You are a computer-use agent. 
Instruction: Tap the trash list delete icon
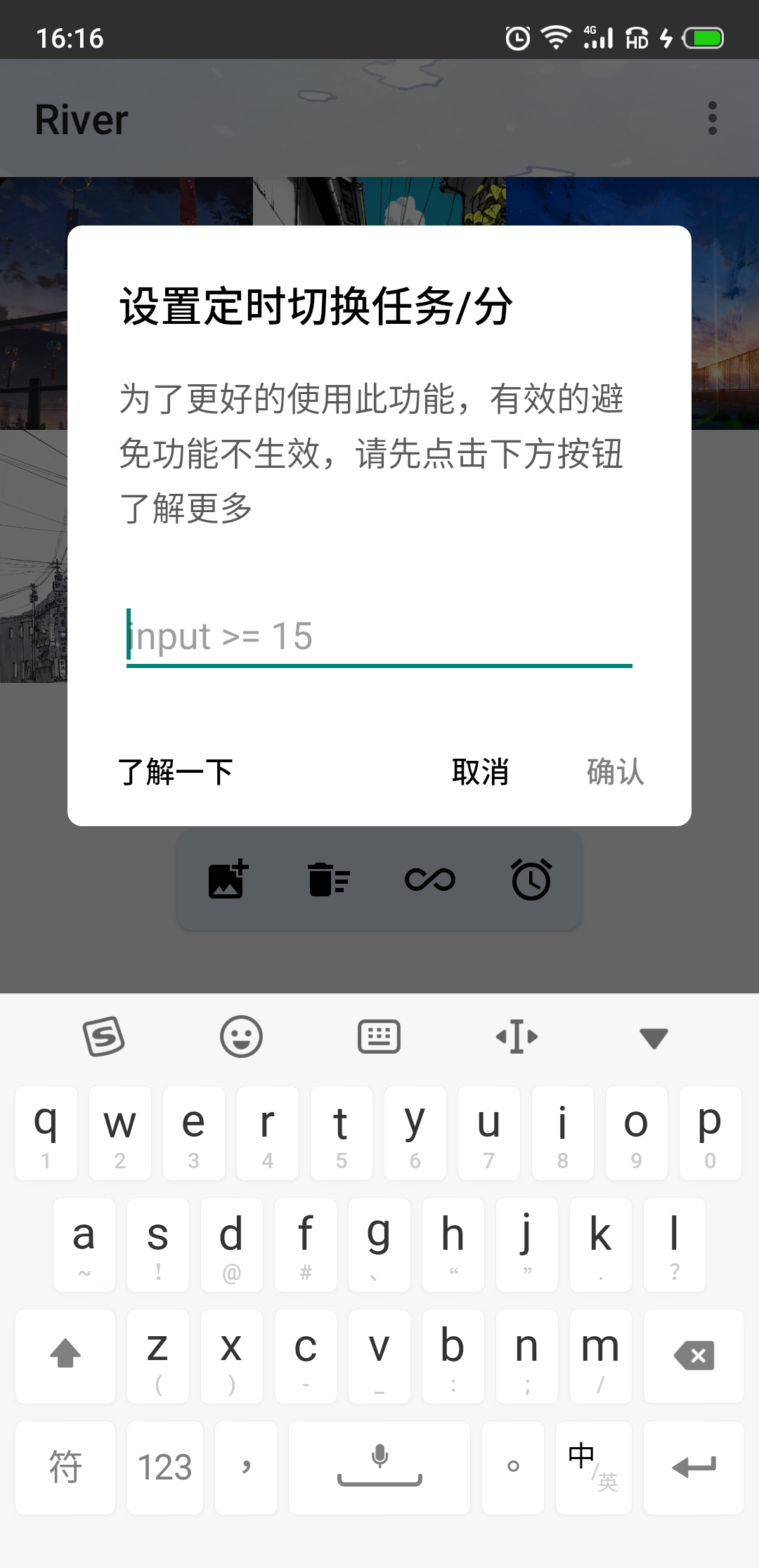[x=329, y=880]
